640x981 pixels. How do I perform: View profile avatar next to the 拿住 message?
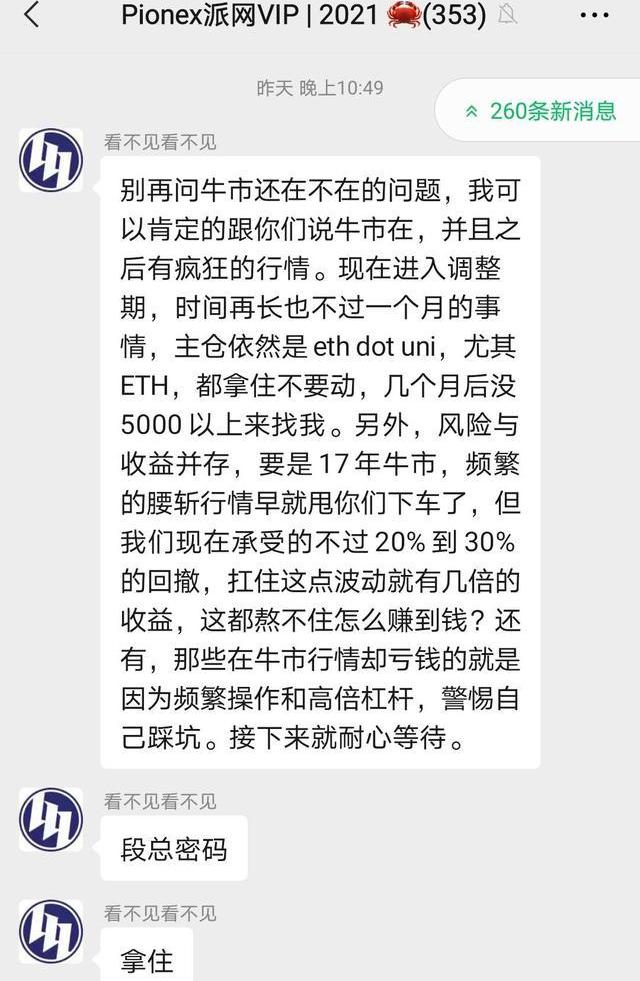tap(51, 931)
